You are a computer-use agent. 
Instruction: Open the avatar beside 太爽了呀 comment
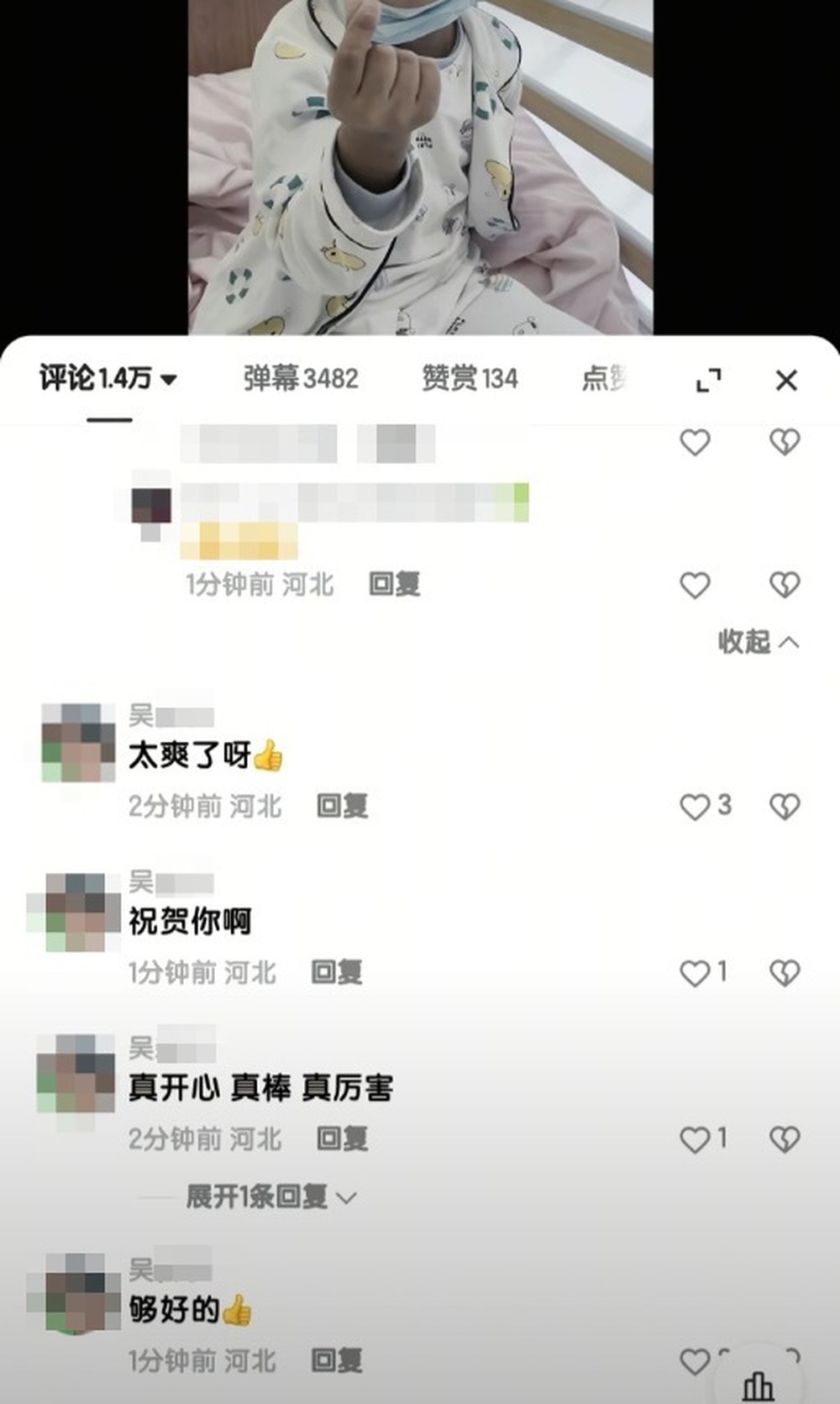tap(78, 743)
